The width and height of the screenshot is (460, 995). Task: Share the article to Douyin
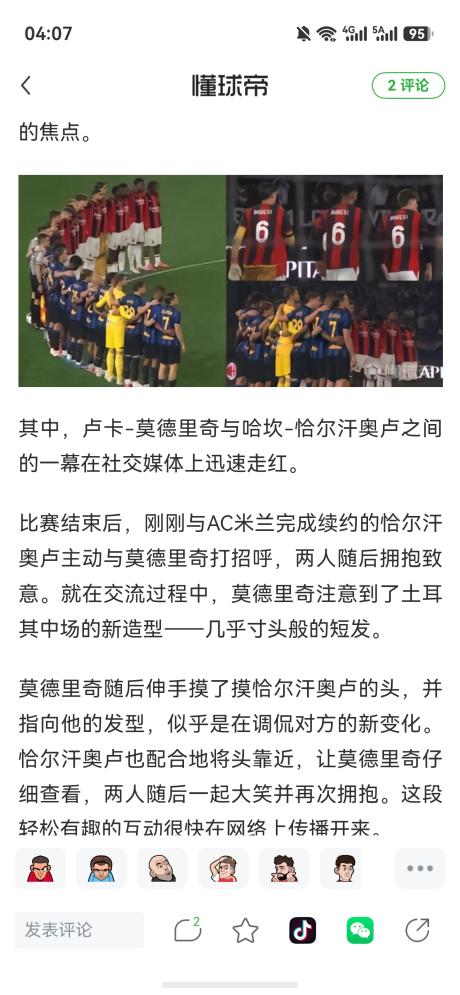(303, 931)
